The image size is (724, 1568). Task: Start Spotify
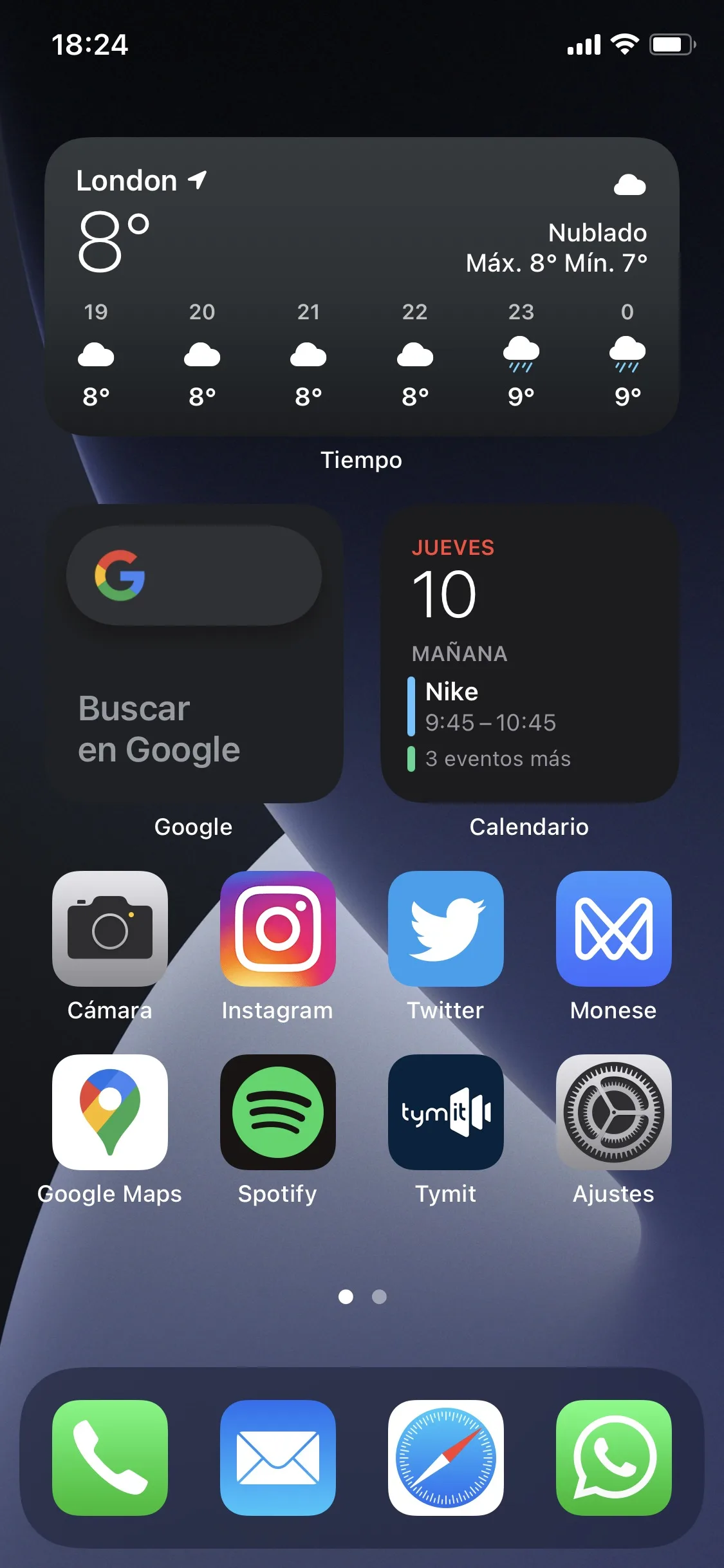point(278,1112)
